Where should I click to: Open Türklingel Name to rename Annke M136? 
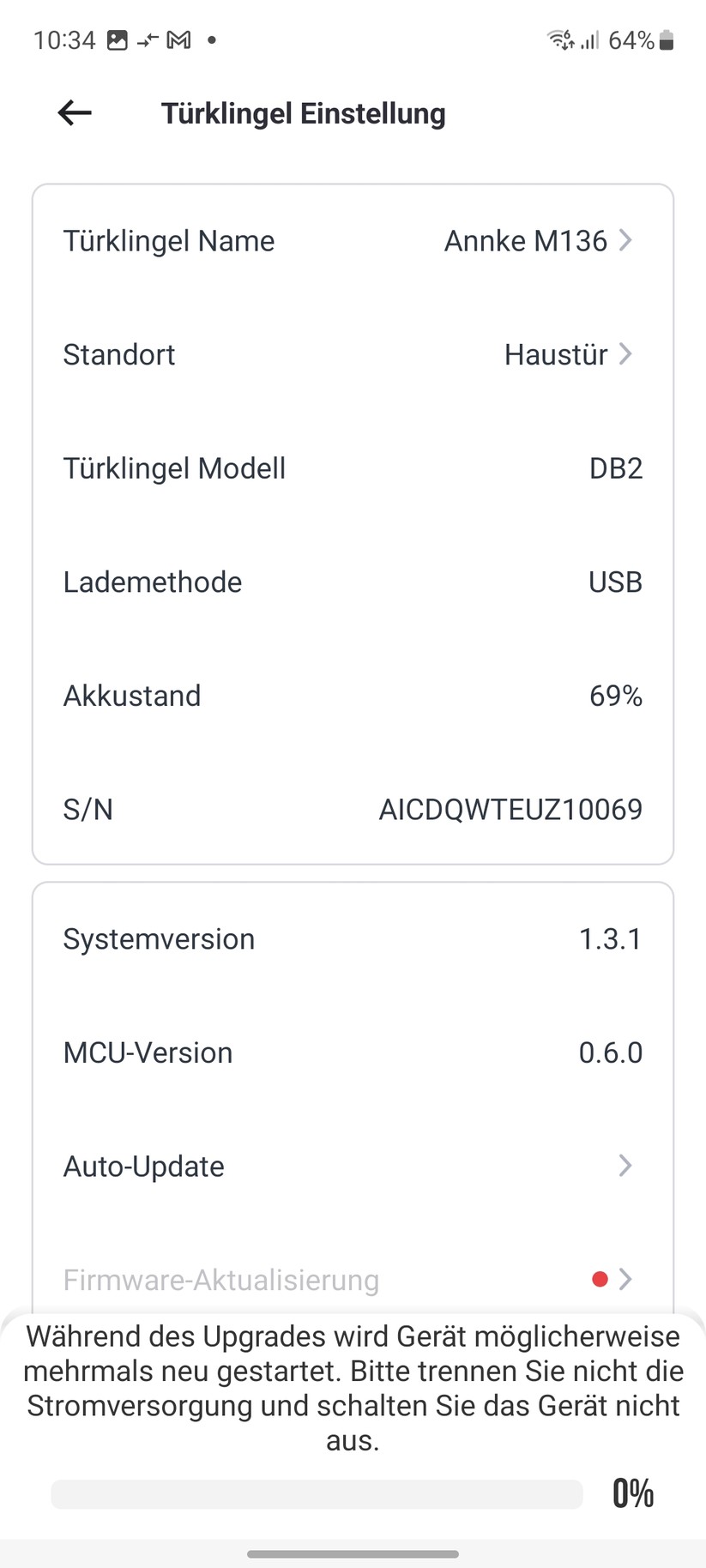(x=353, y=241)
